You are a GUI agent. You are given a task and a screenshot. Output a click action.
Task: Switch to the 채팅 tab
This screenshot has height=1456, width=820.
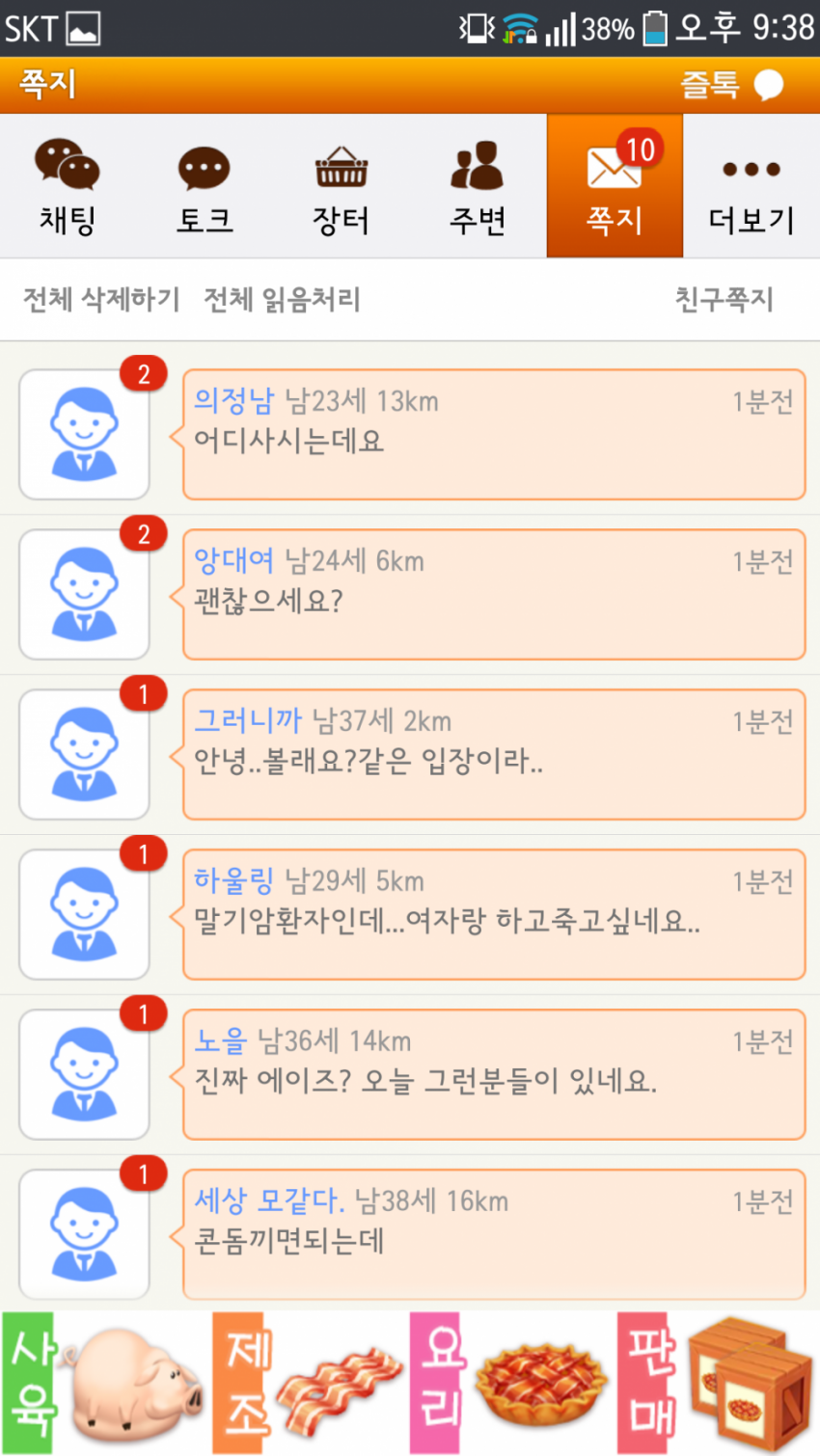tap(68, 187)
